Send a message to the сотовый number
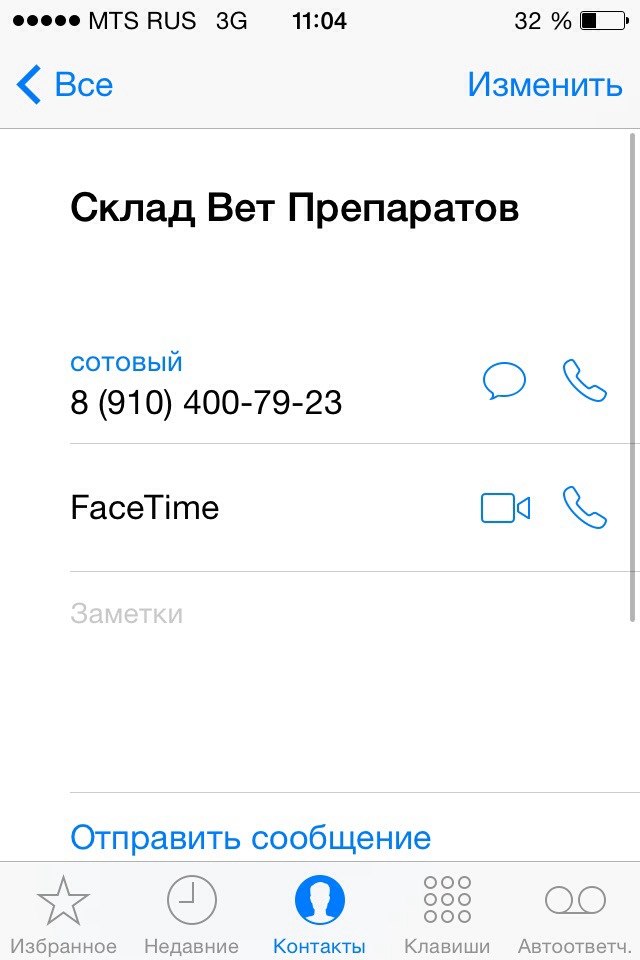The image size is (640, 960). 504,381
